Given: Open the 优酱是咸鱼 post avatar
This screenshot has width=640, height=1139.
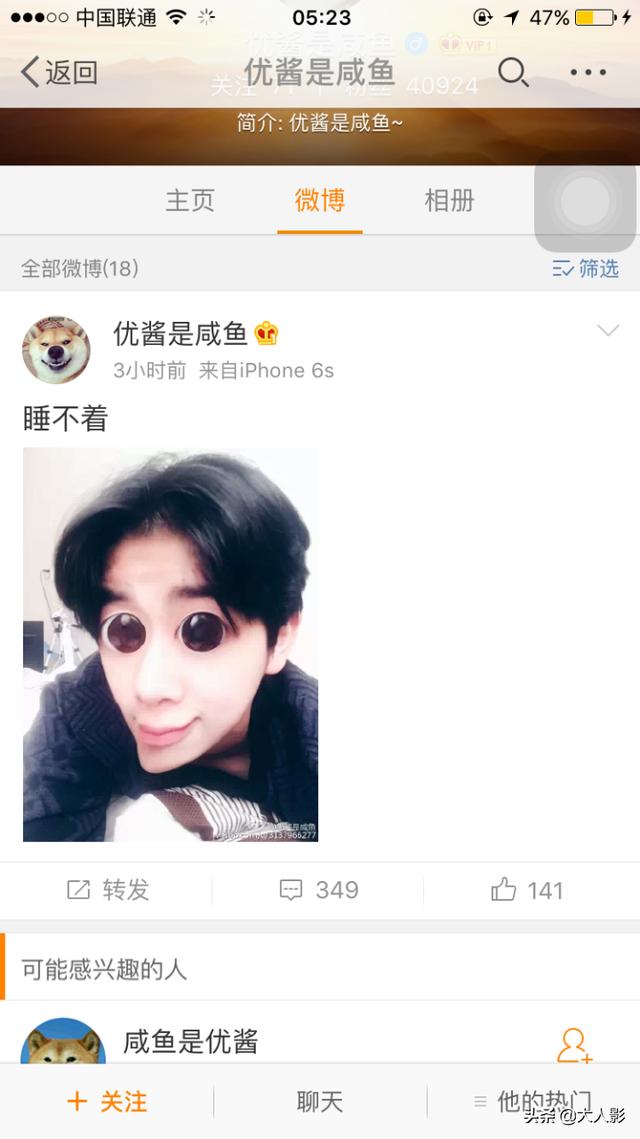Looking at the screenshot, I should [x=57, y=349].
